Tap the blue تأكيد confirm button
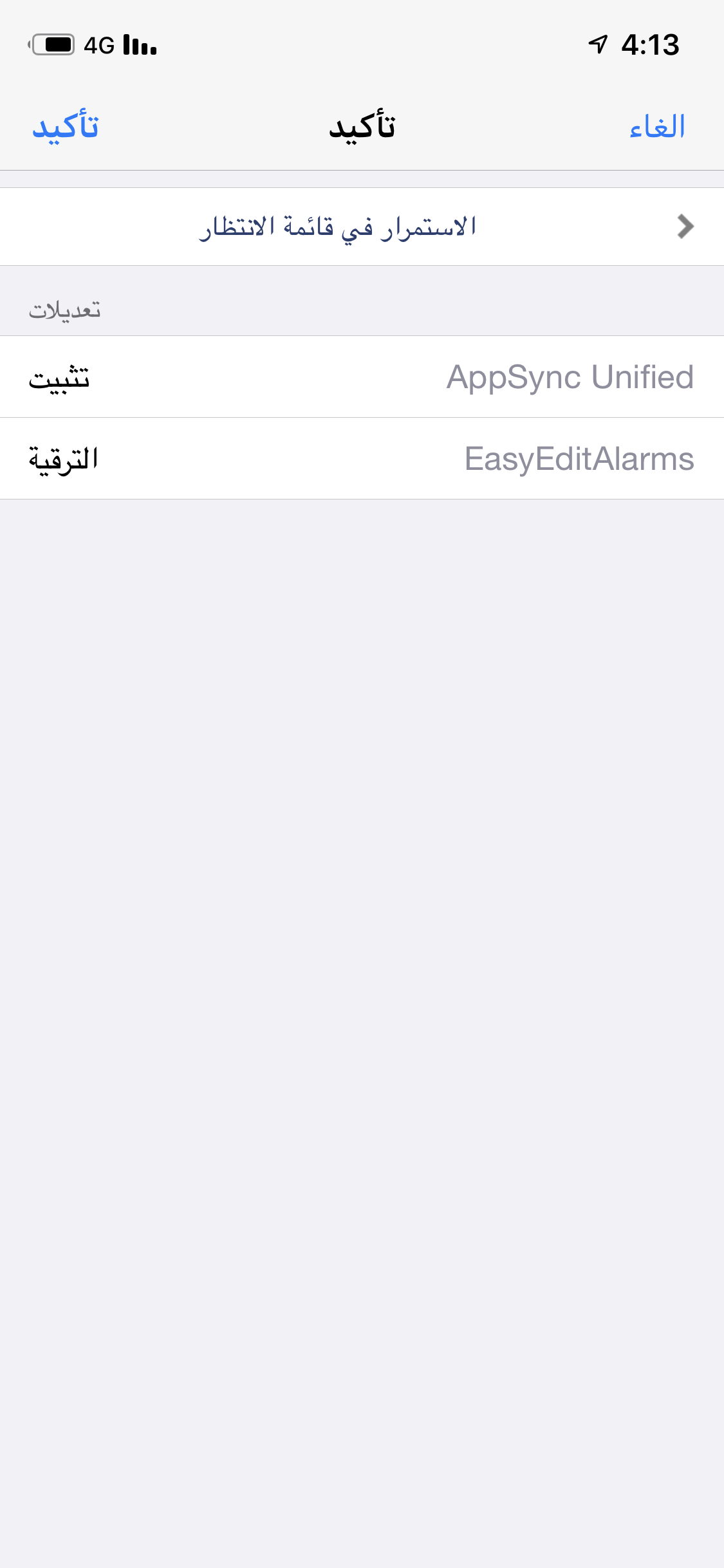Image resolution: width=724 pixels, height=1568 pixels. tap(66, 126)
